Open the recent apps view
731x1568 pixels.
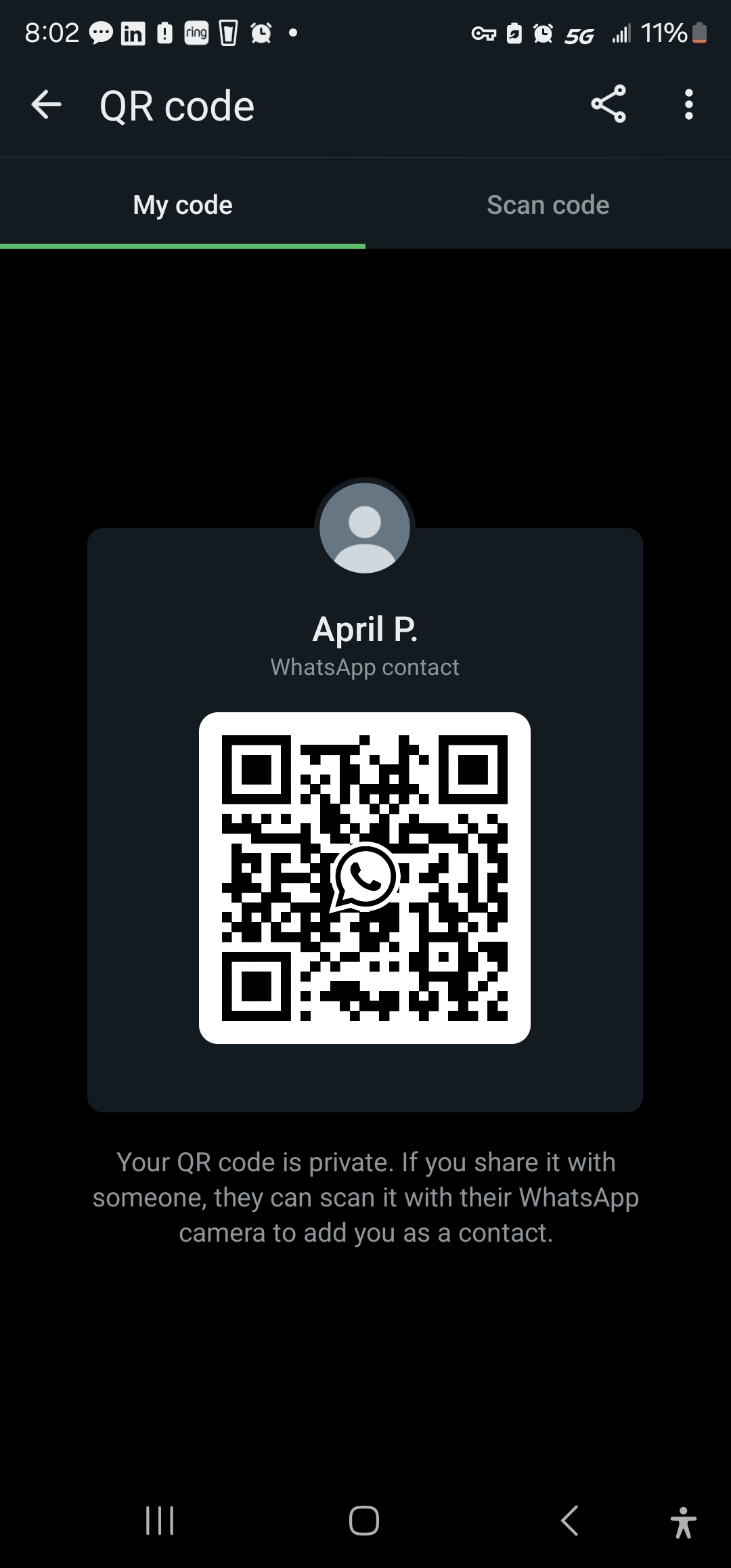tap(160, 1521)
